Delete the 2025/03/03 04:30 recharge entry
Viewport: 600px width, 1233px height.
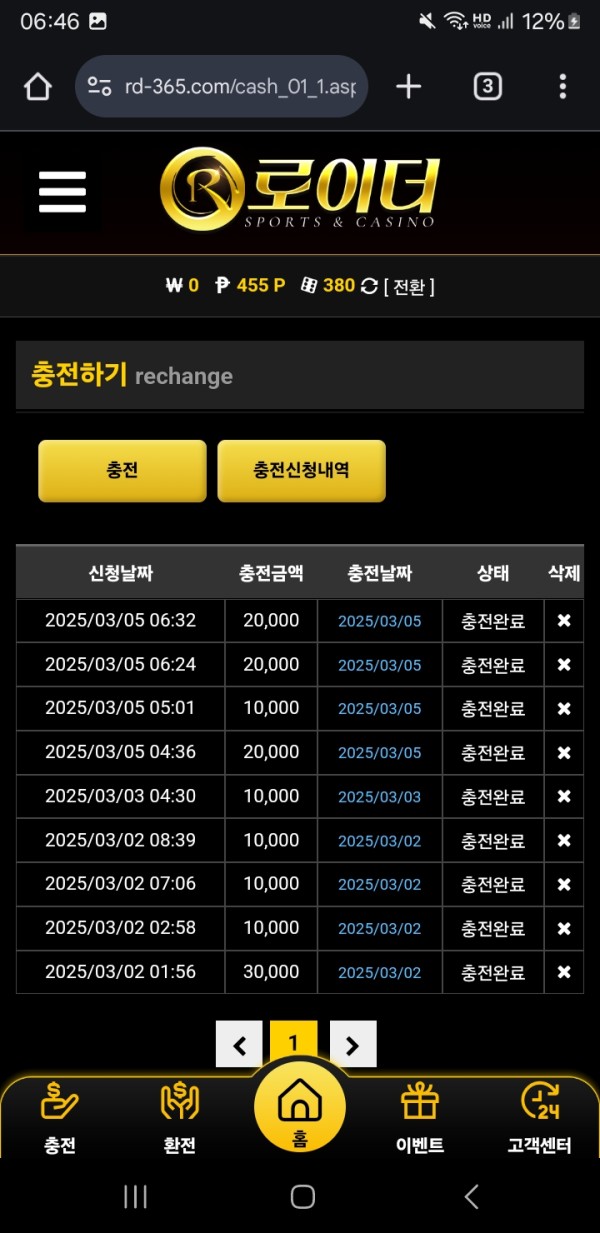click(564, 797)
